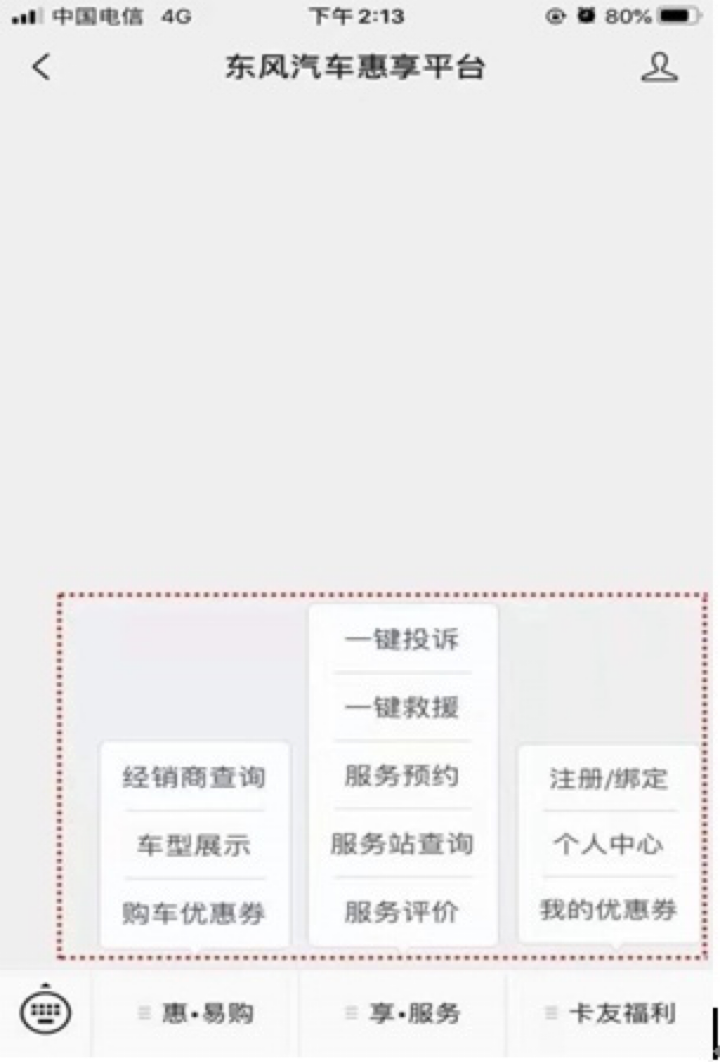Select 经销商查询

[x=195, y=777]
